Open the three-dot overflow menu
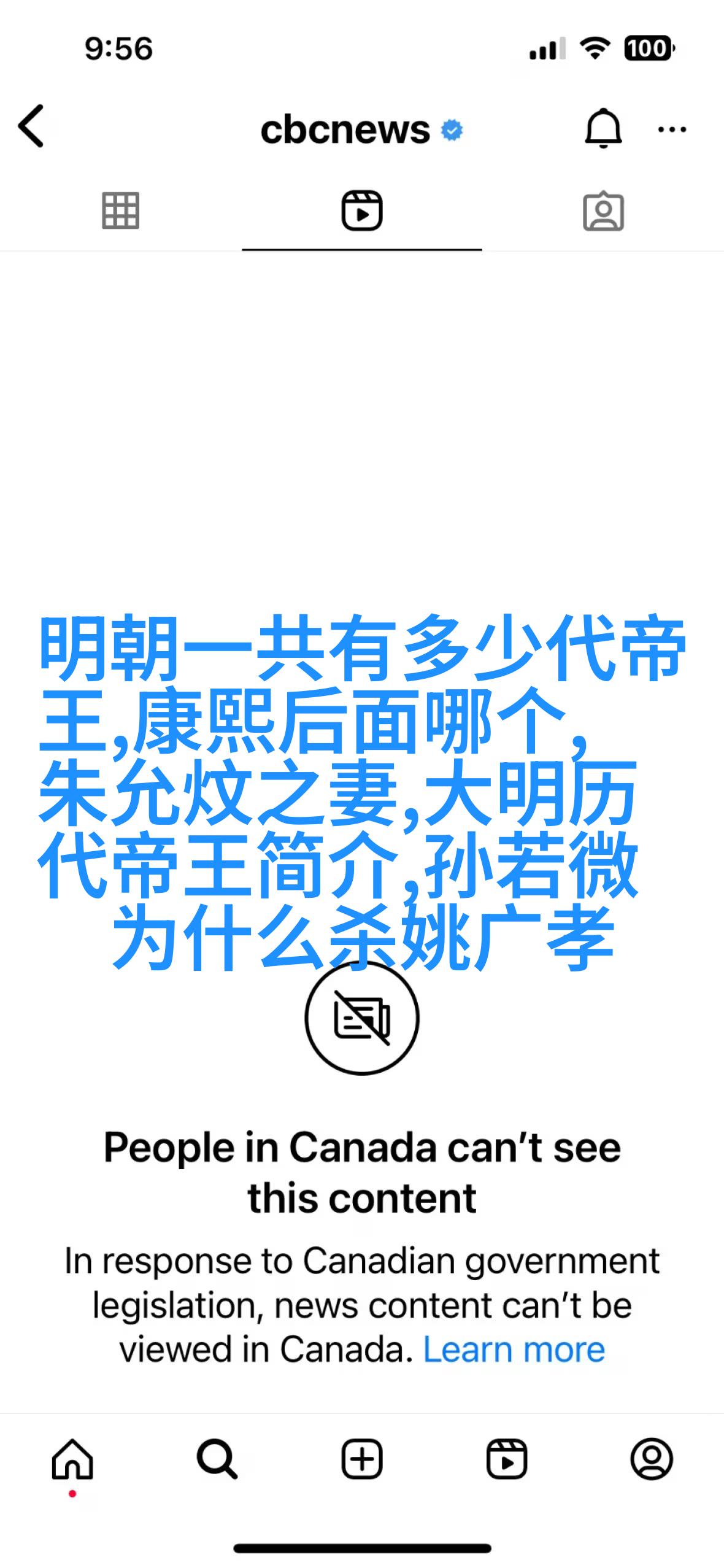The image size is (724, 1568). [x=672, y=129]
